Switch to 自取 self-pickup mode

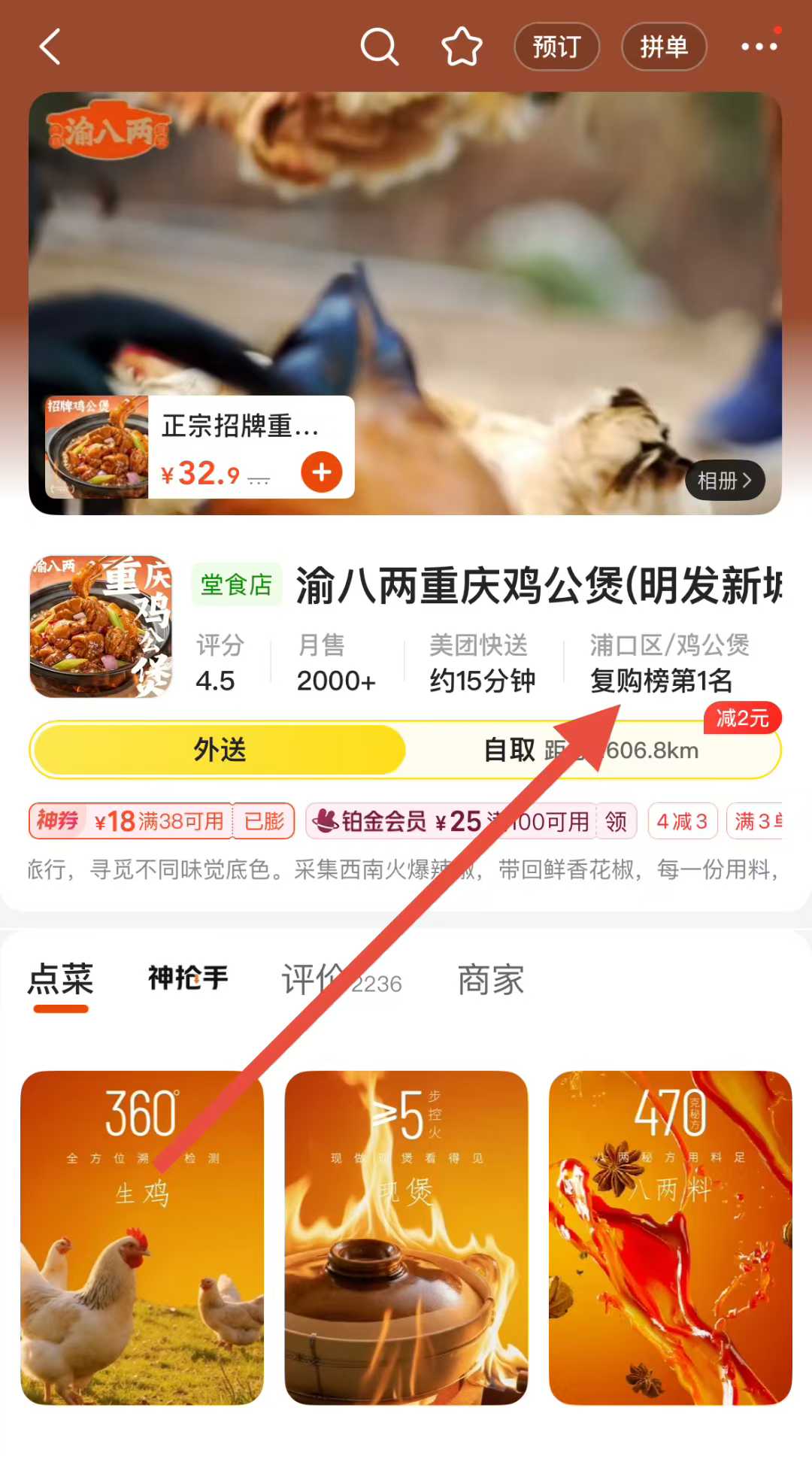(511, 750)
